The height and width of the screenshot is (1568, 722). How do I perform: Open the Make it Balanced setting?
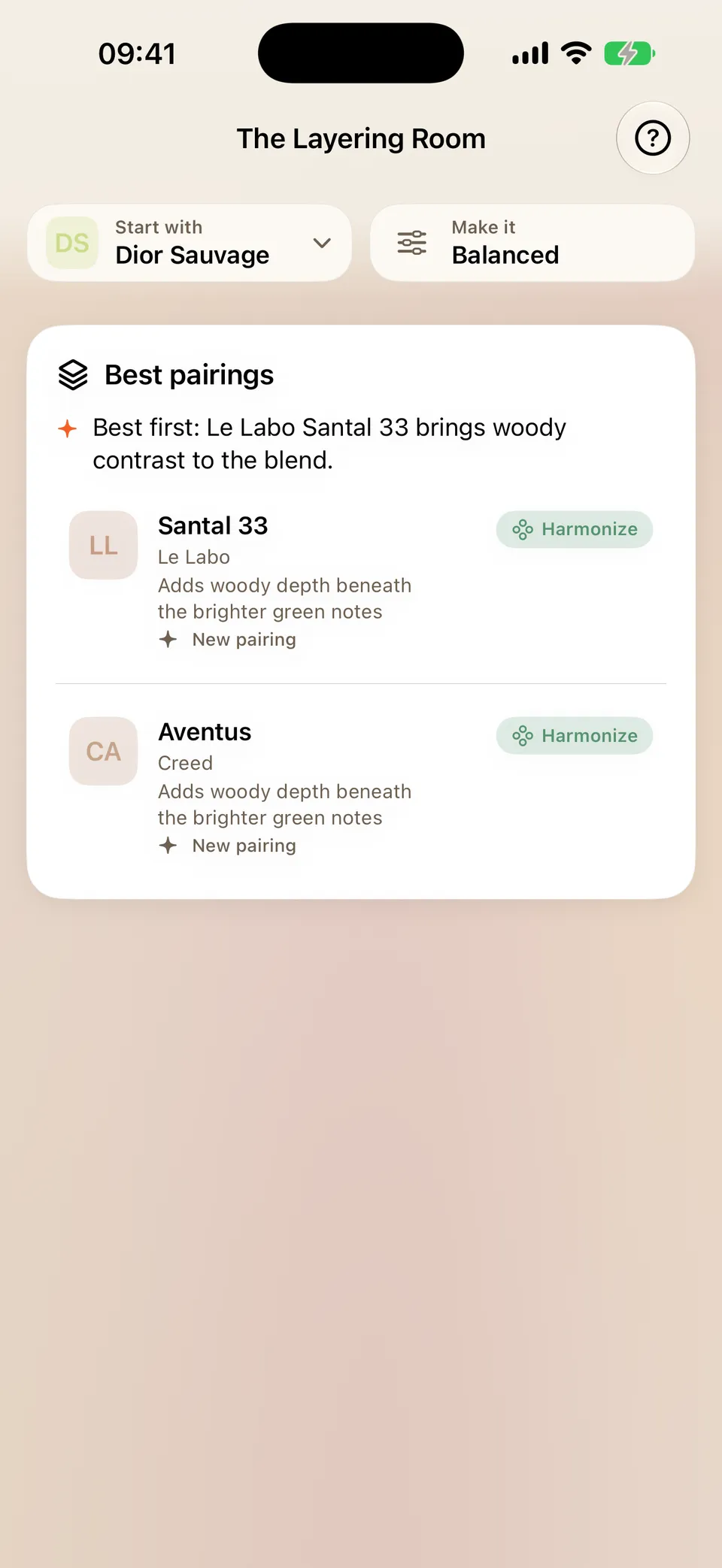click(x=532, y=243)
